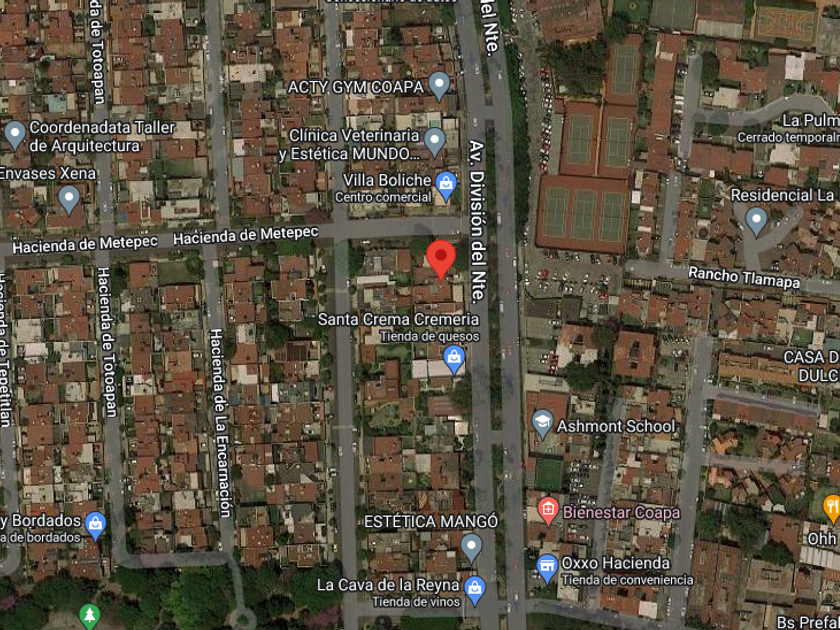Select the green park tree marker

[x=89, y=616]
